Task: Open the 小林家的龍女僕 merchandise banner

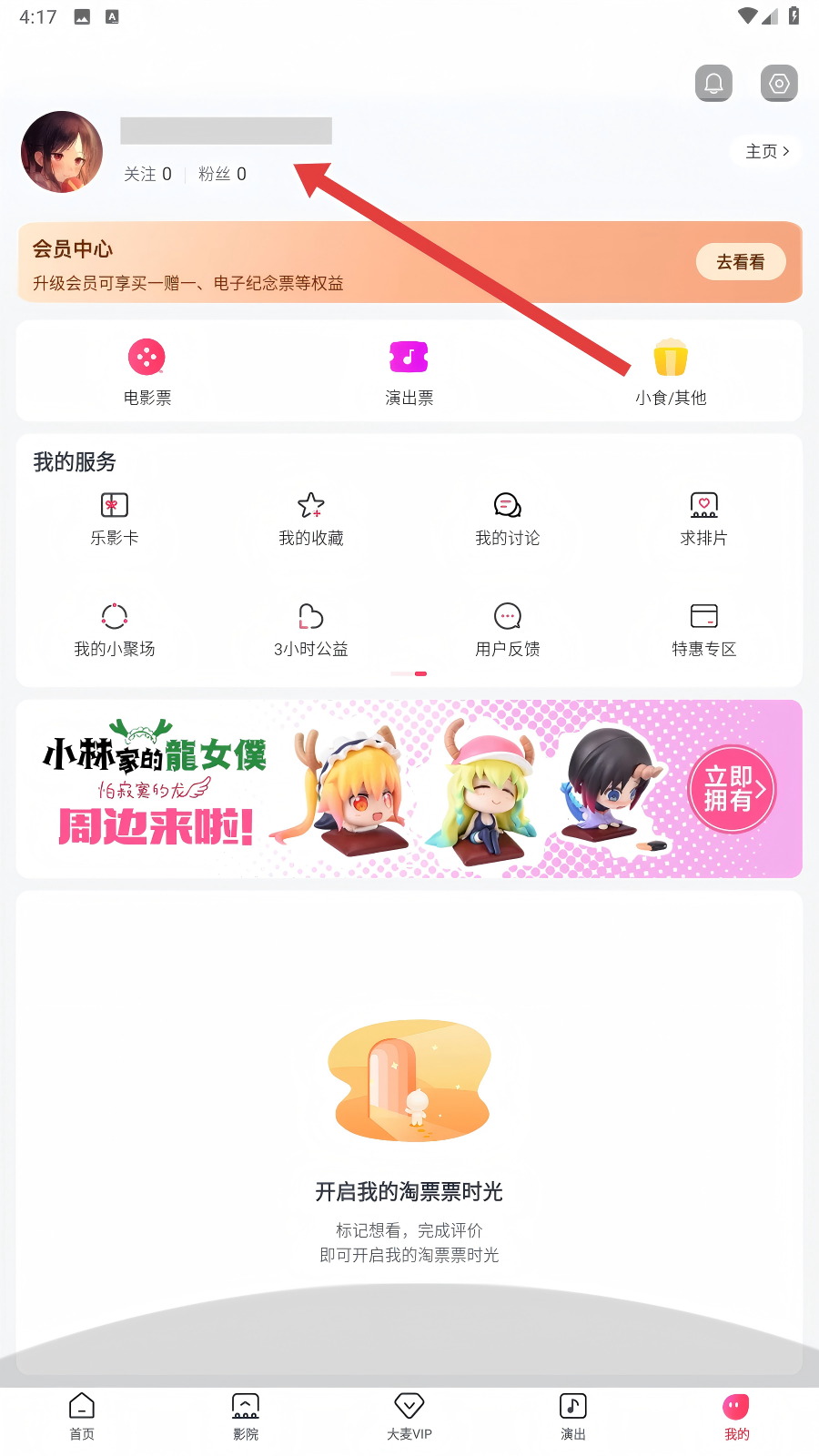Action: click(409, 788)
